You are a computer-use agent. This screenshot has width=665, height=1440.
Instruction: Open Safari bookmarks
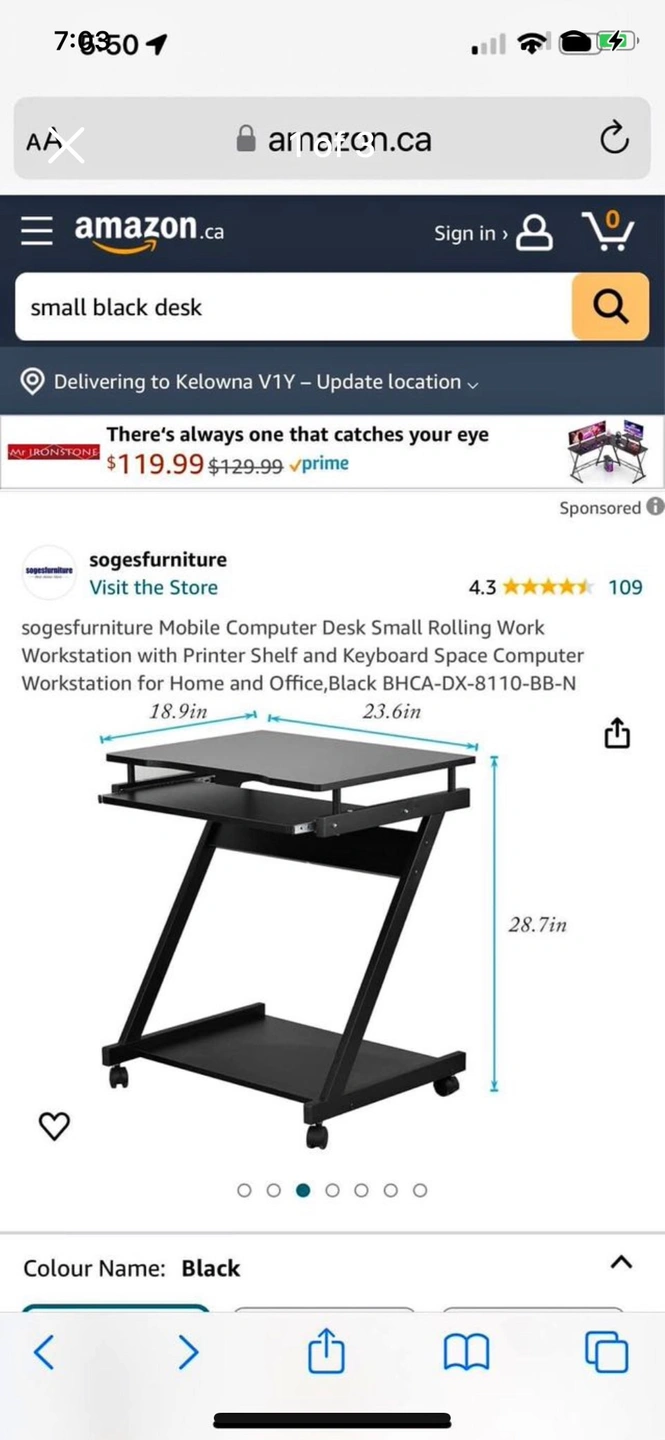coord(466,1353)
